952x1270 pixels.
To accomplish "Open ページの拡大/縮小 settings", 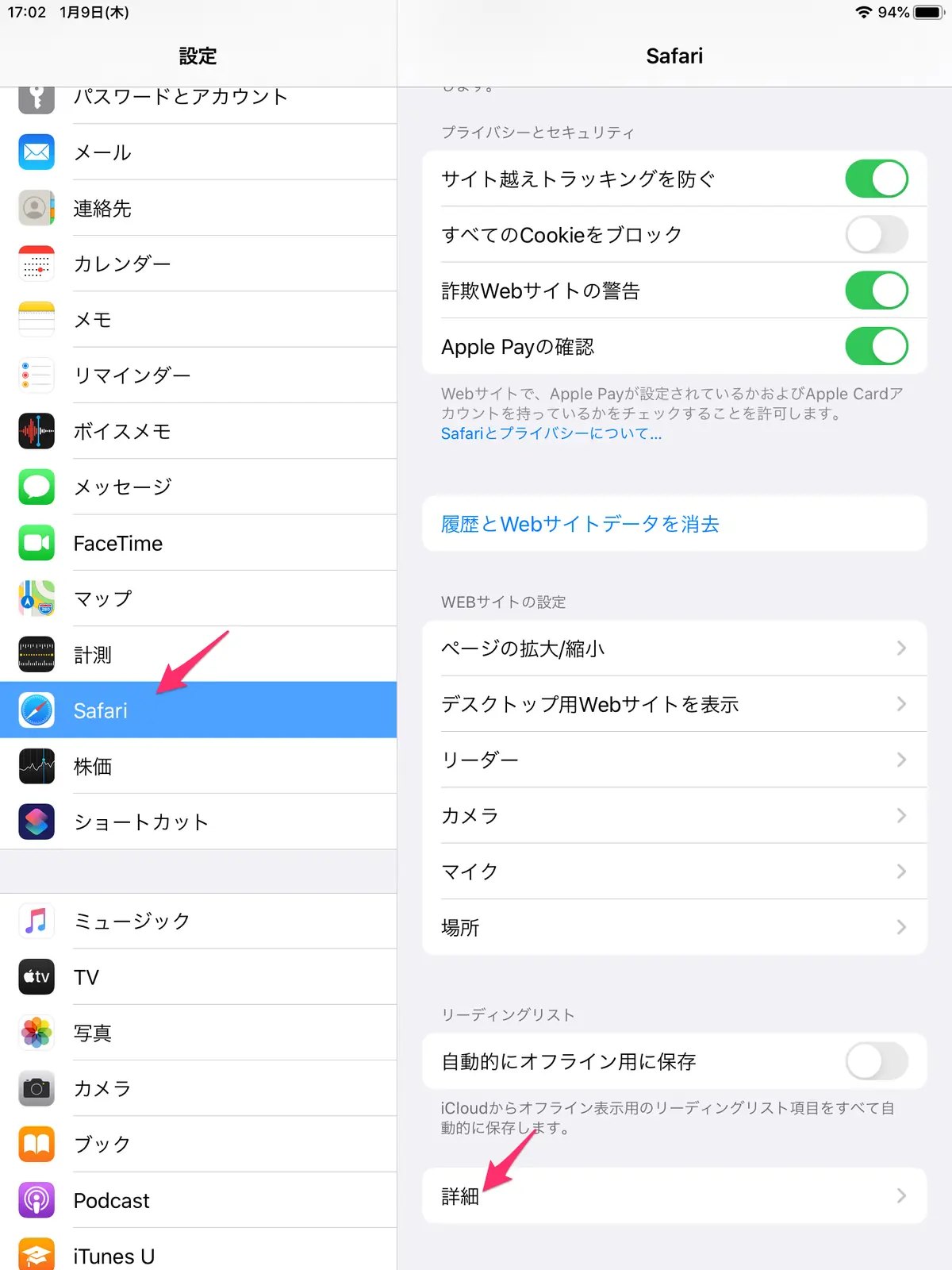I will click(674, 648).
